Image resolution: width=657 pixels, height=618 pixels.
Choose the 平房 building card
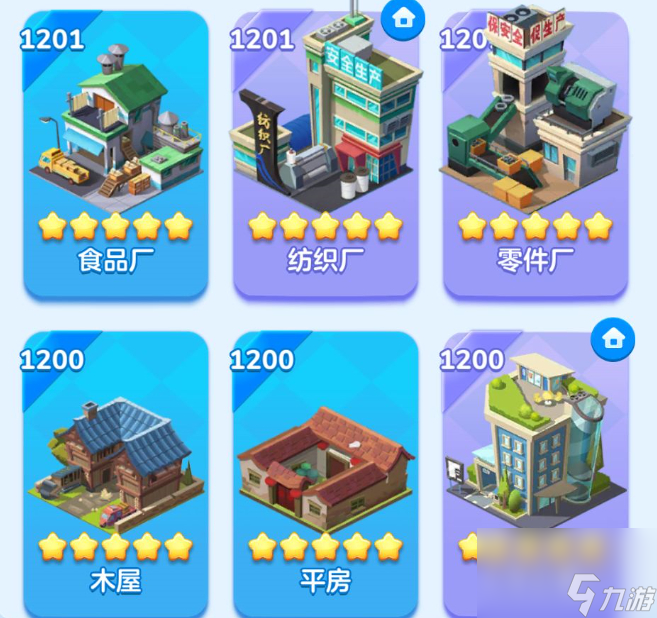(x=325, y=470)
